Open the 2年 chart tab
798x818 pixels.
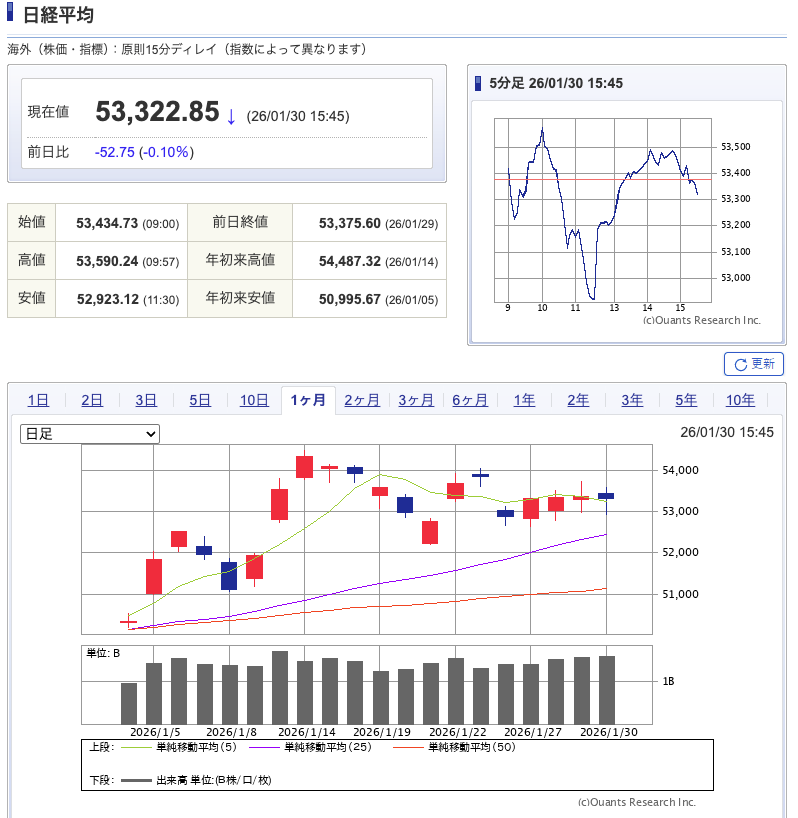point(578,400)
